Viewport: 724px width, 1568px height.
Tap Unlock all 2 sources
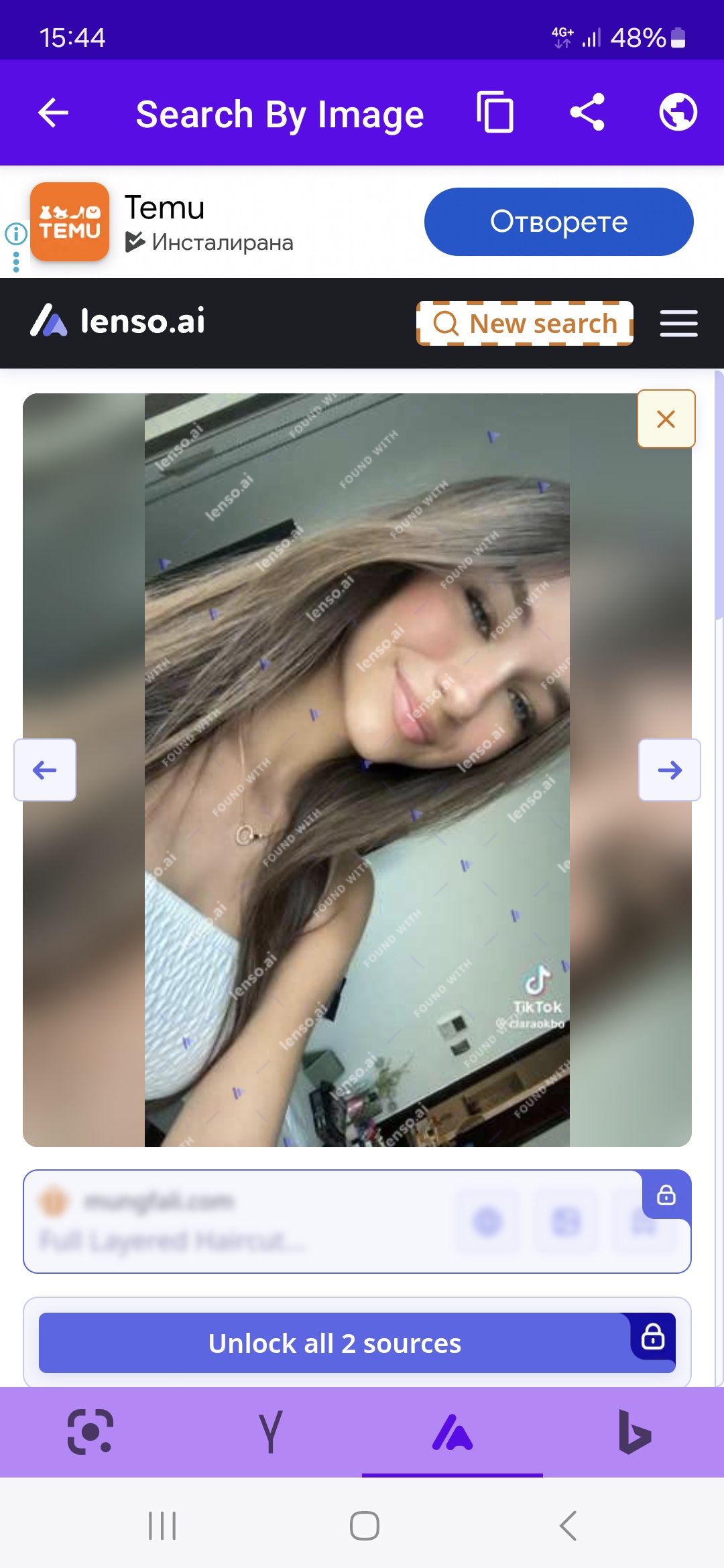click(x=335, y=1343)
